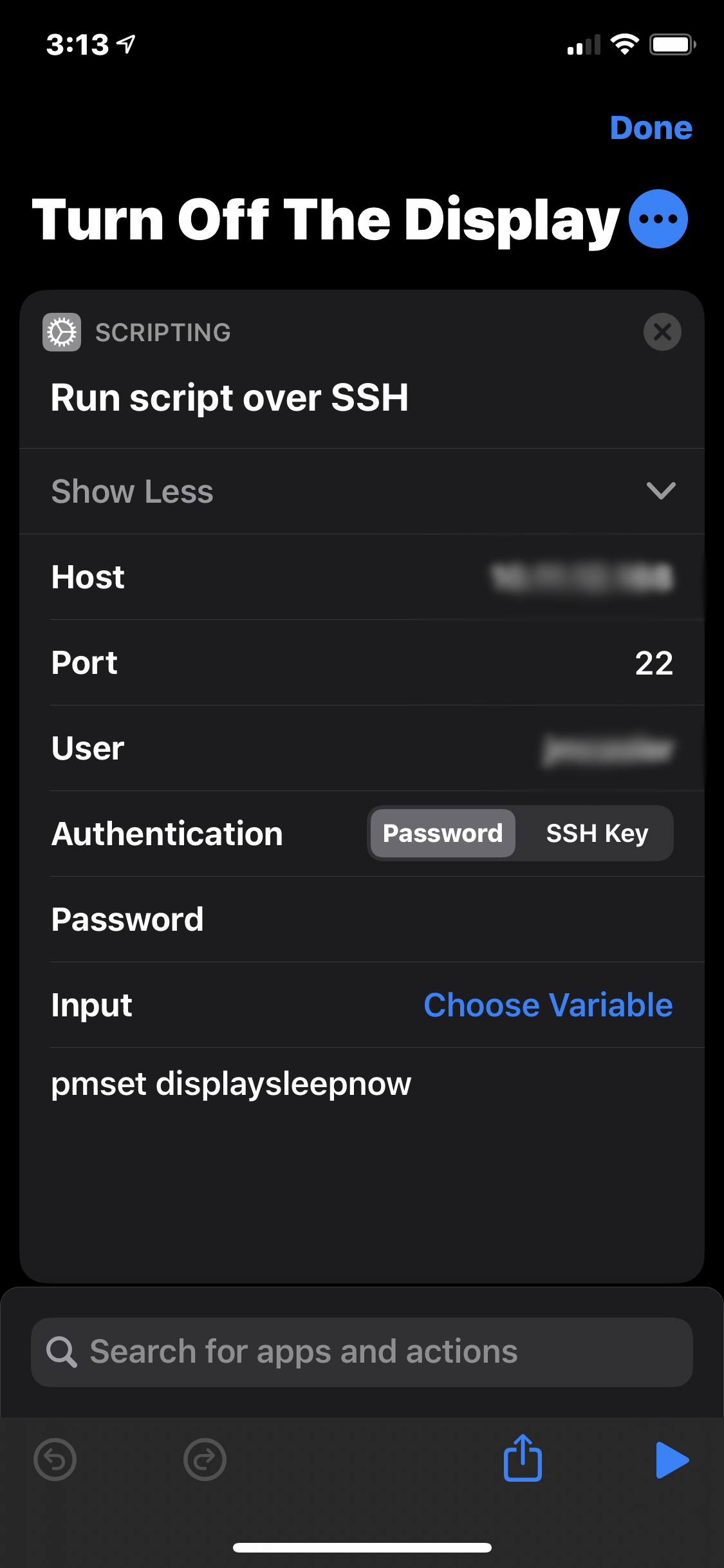Open the shortcut details ellipsis menu
The width and height of the screenshot is (724, 1568).
click(x=658, y=219)
